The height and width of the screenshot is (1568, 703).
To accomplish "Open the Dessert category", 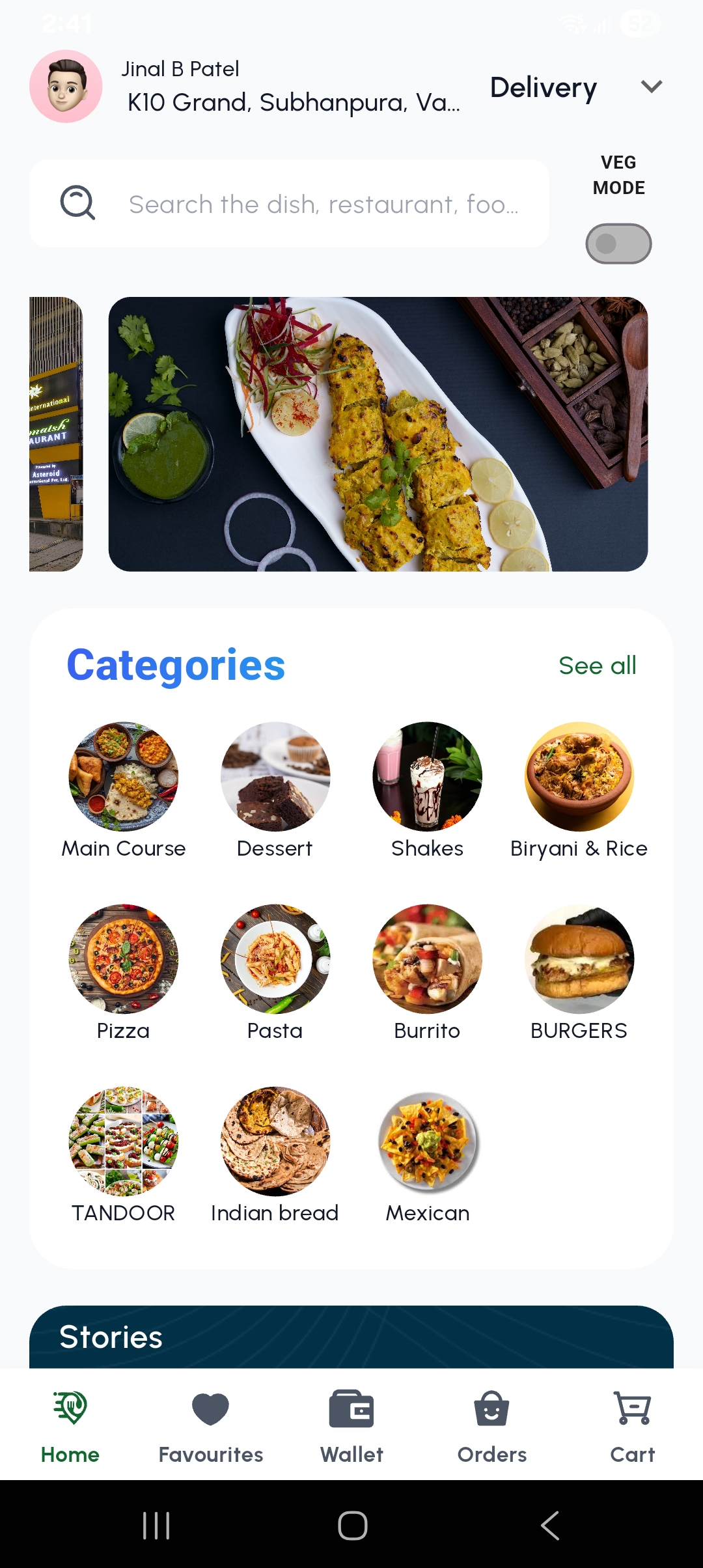I will 275,777.
